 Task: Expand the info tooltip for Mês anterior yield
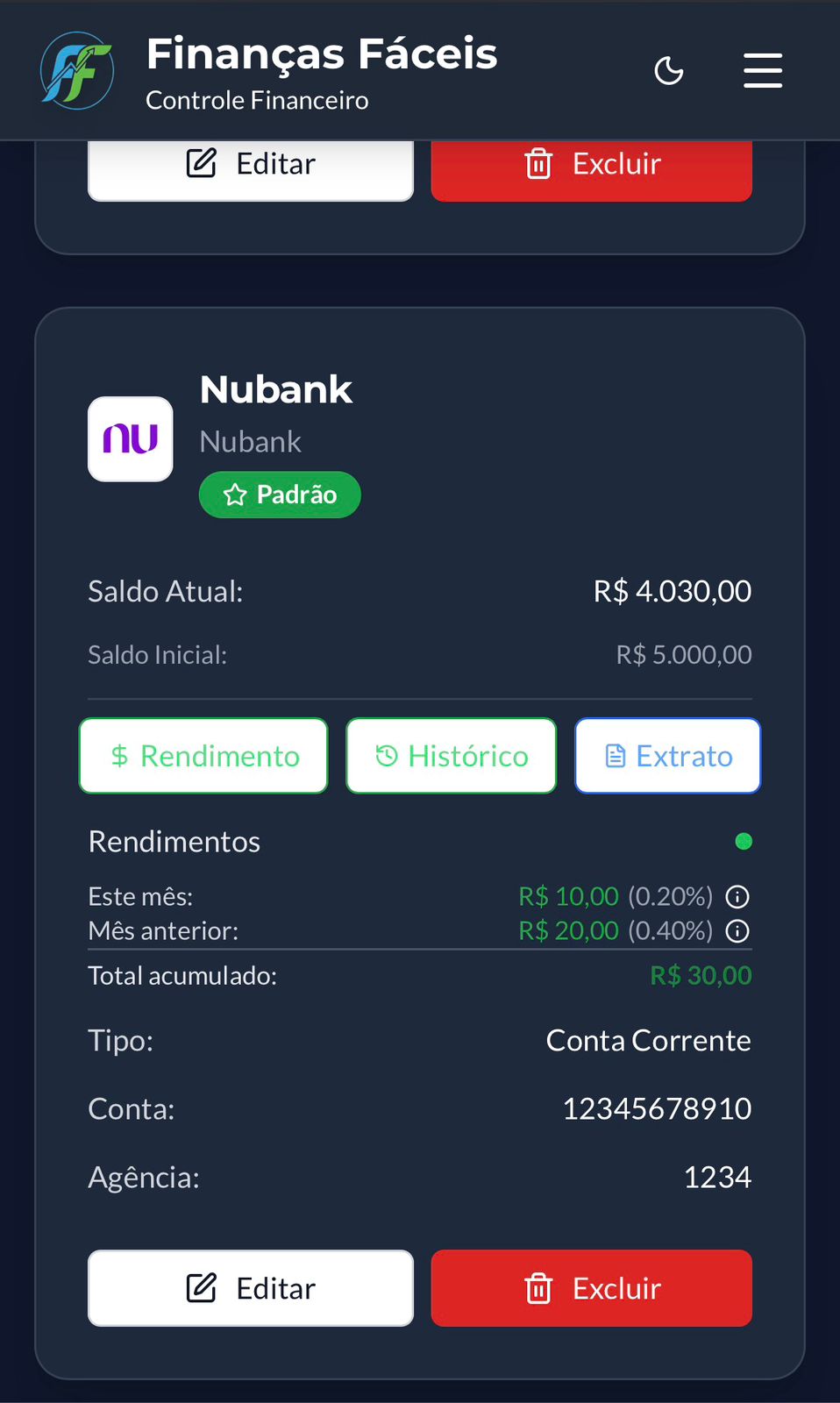click(x=737, y=931)
